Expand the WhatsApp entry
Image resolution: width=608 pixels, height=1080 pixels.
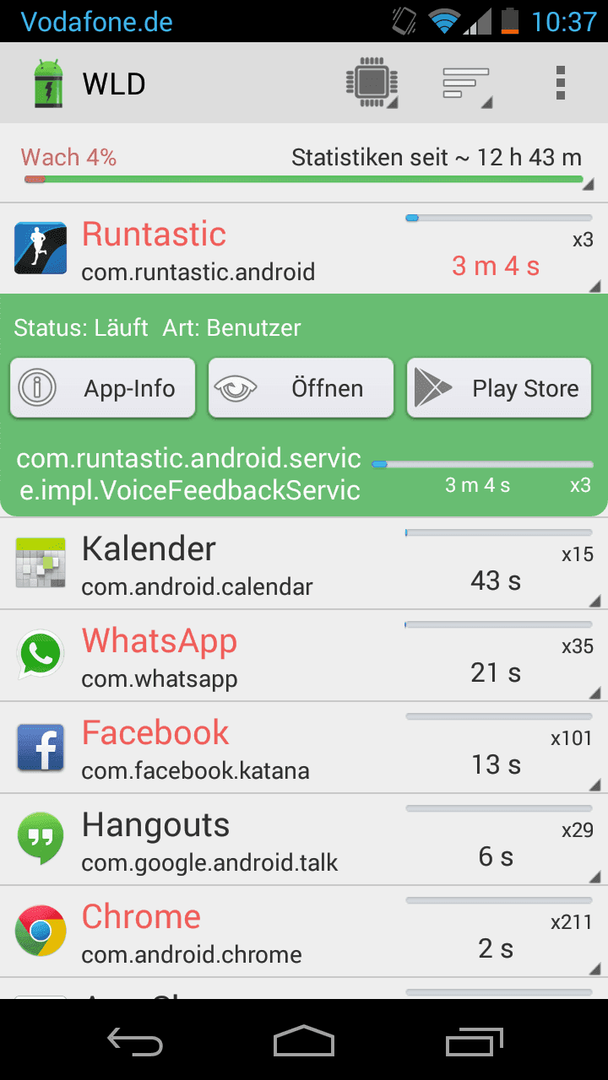pyautogui.click(x=304, y=656)
